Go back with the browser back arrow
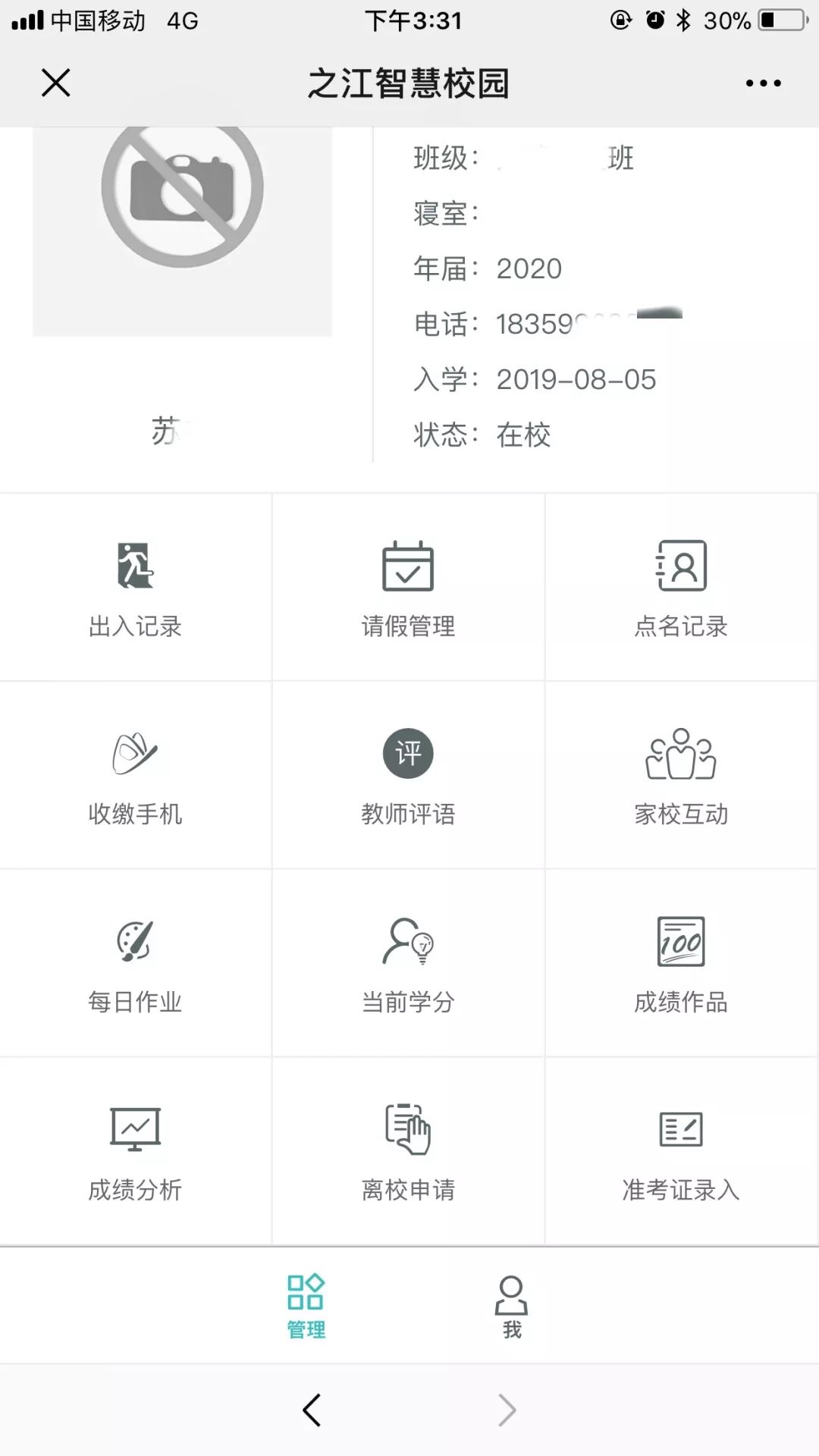 tap(312, 1410)
